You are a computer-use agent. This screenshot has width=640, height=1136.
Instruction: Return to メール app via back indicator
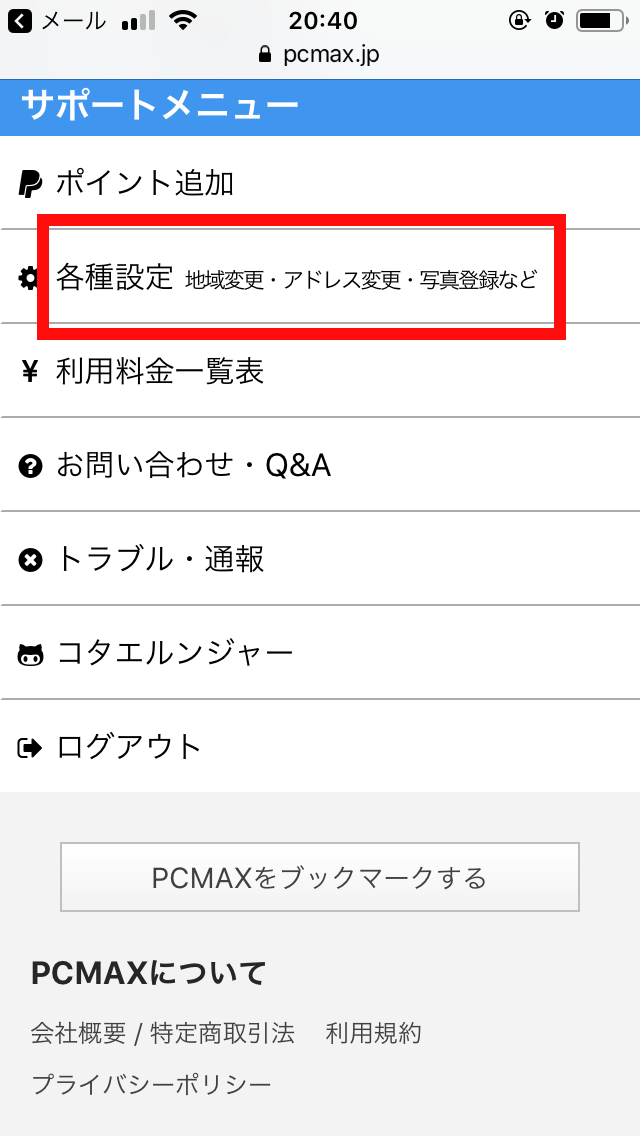tap(58, 20)
